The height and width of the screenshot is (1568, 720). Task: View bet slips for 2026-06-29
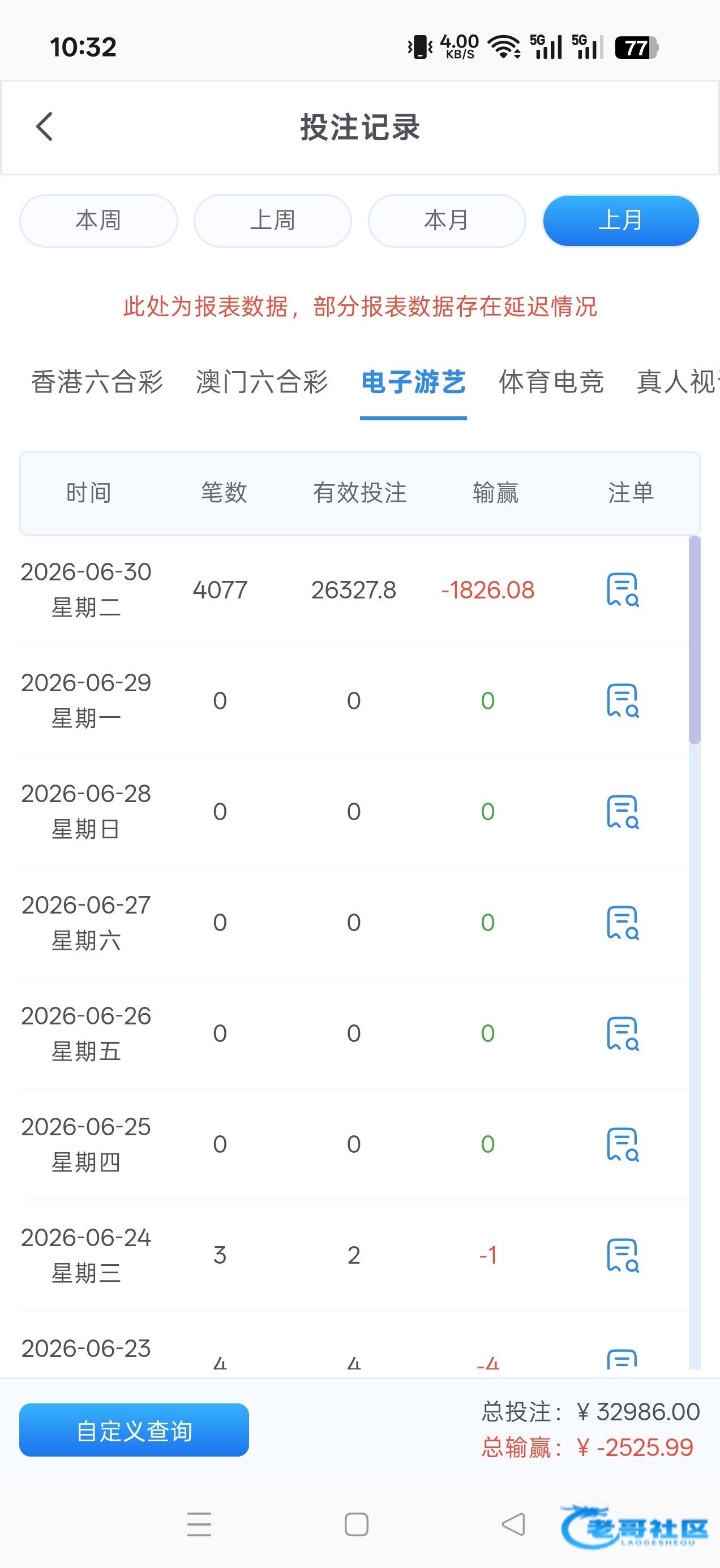623,701
